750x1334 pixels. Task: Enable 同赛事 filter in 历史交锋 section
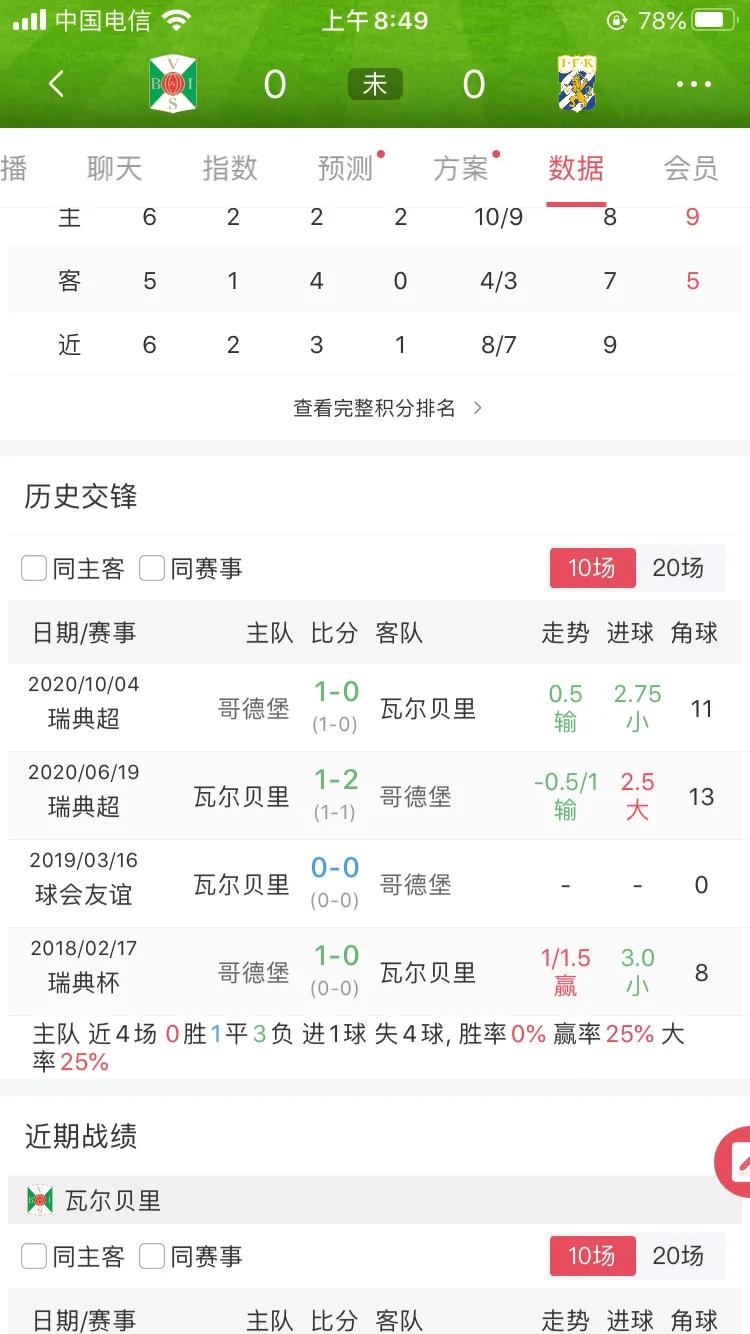[151, 567]
